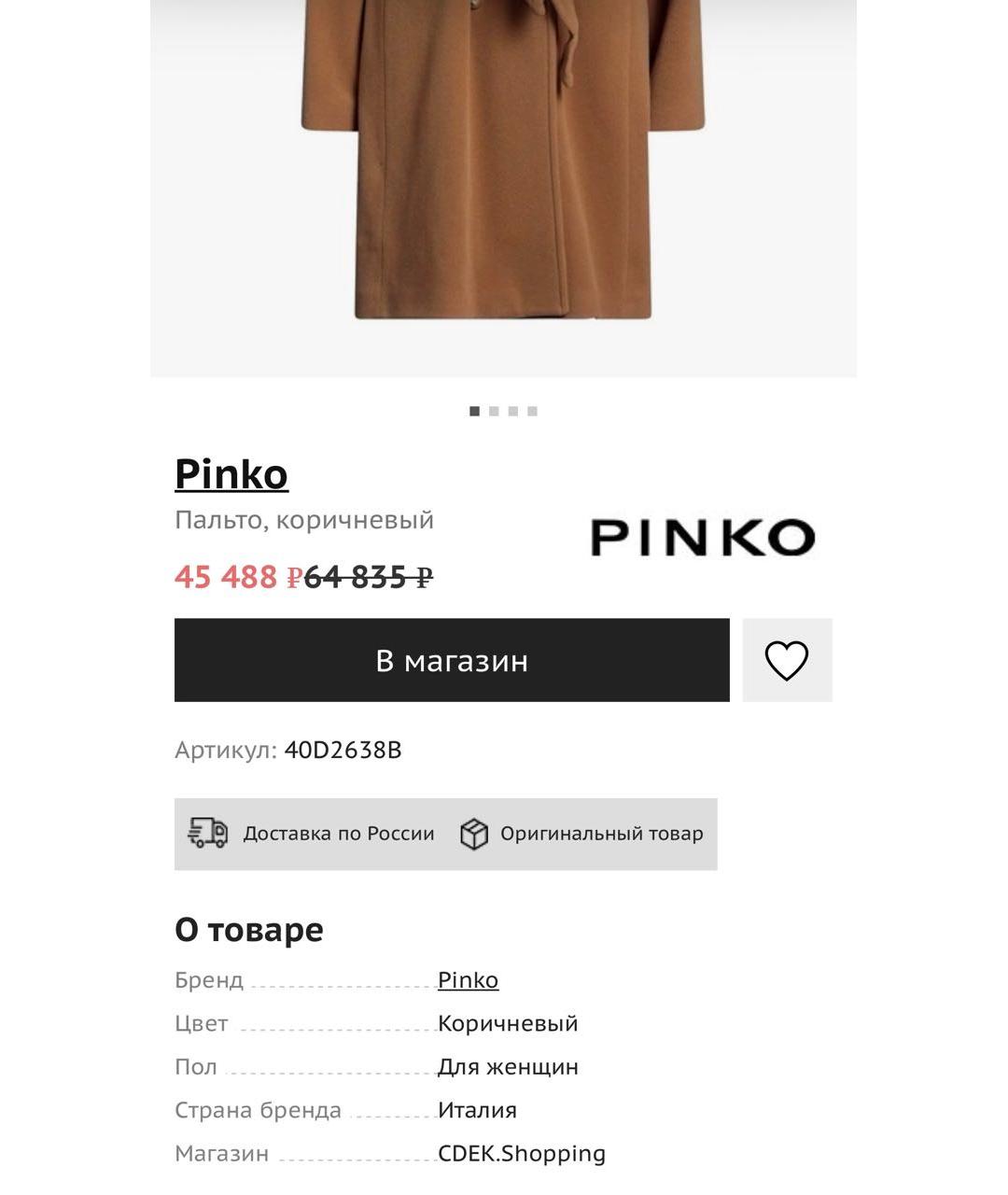
Task: Select the third carousel pagination dot
Action: click(x=513, y=409)
